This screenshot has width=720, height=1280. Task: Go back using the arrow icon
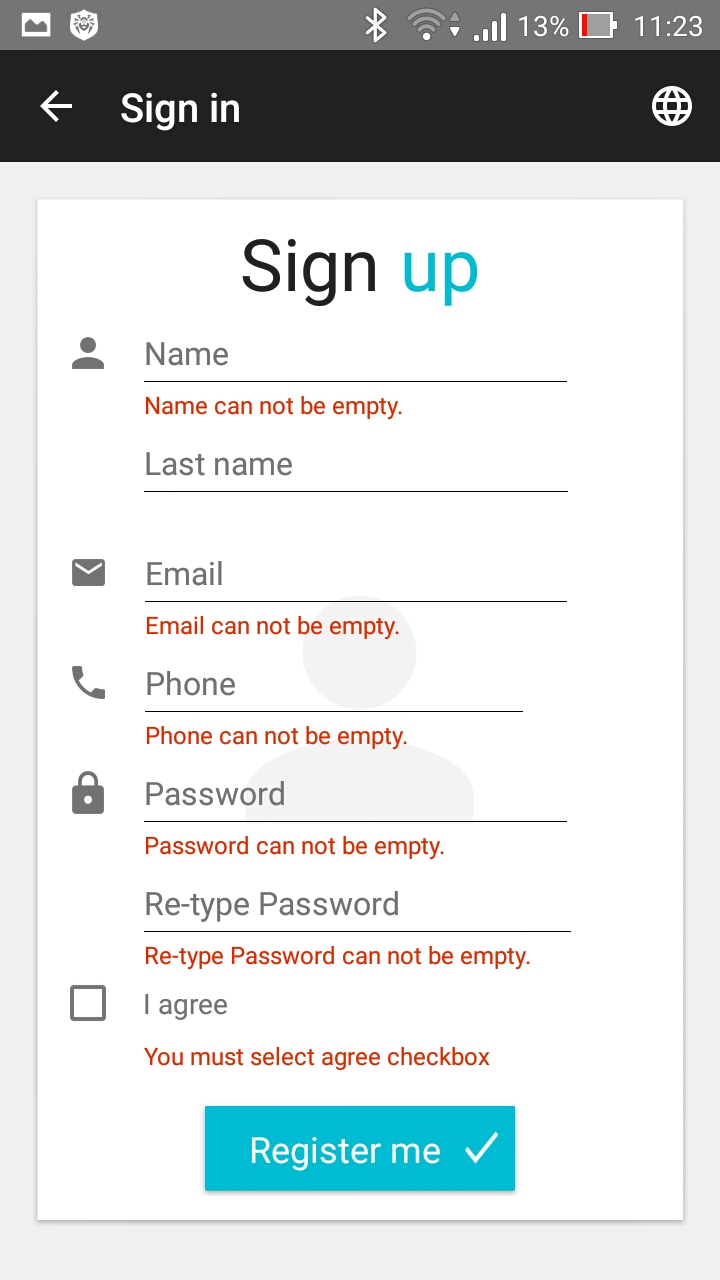coord(56,106)
